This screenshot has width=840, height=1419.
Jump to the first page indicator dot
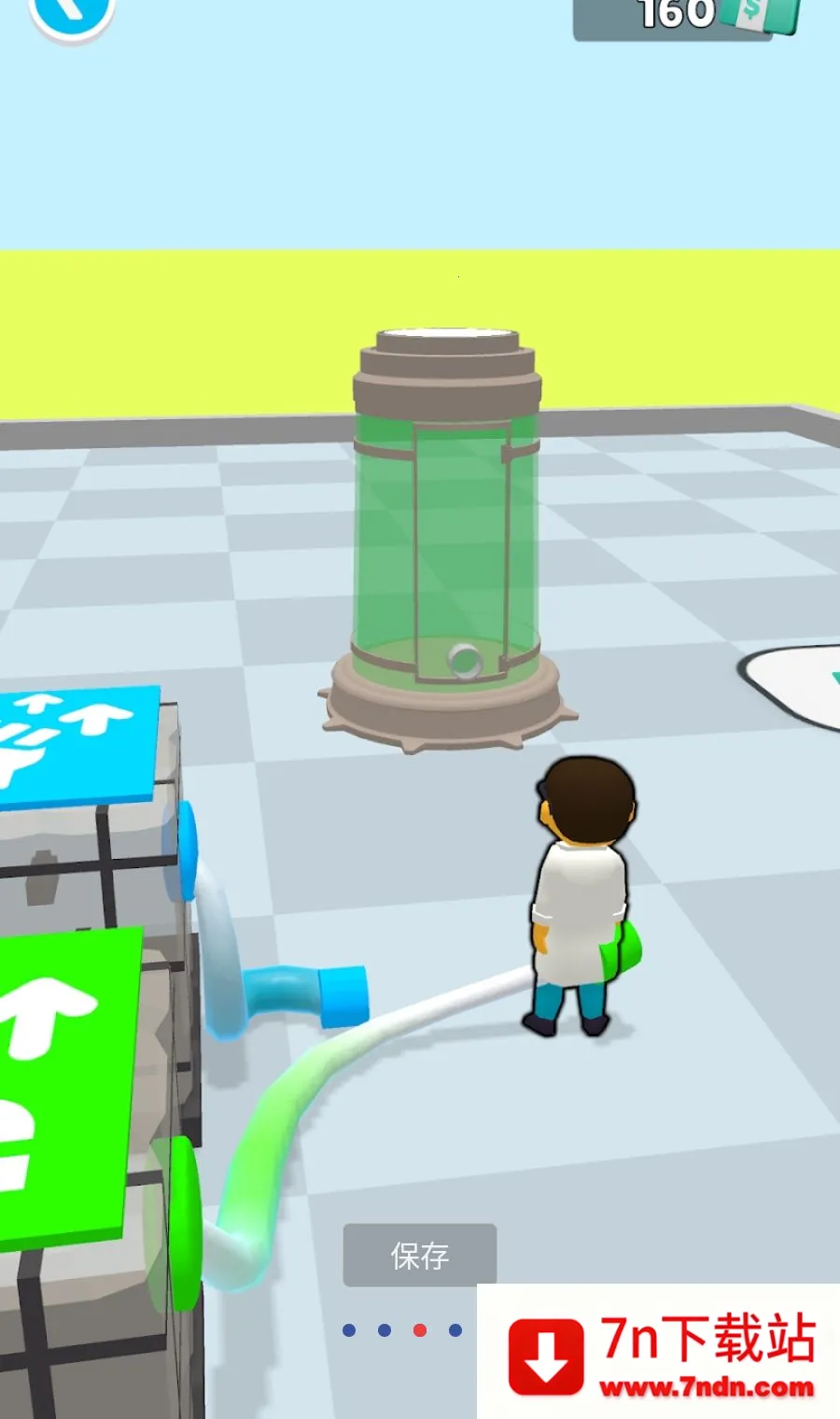tap(349, 1330)
